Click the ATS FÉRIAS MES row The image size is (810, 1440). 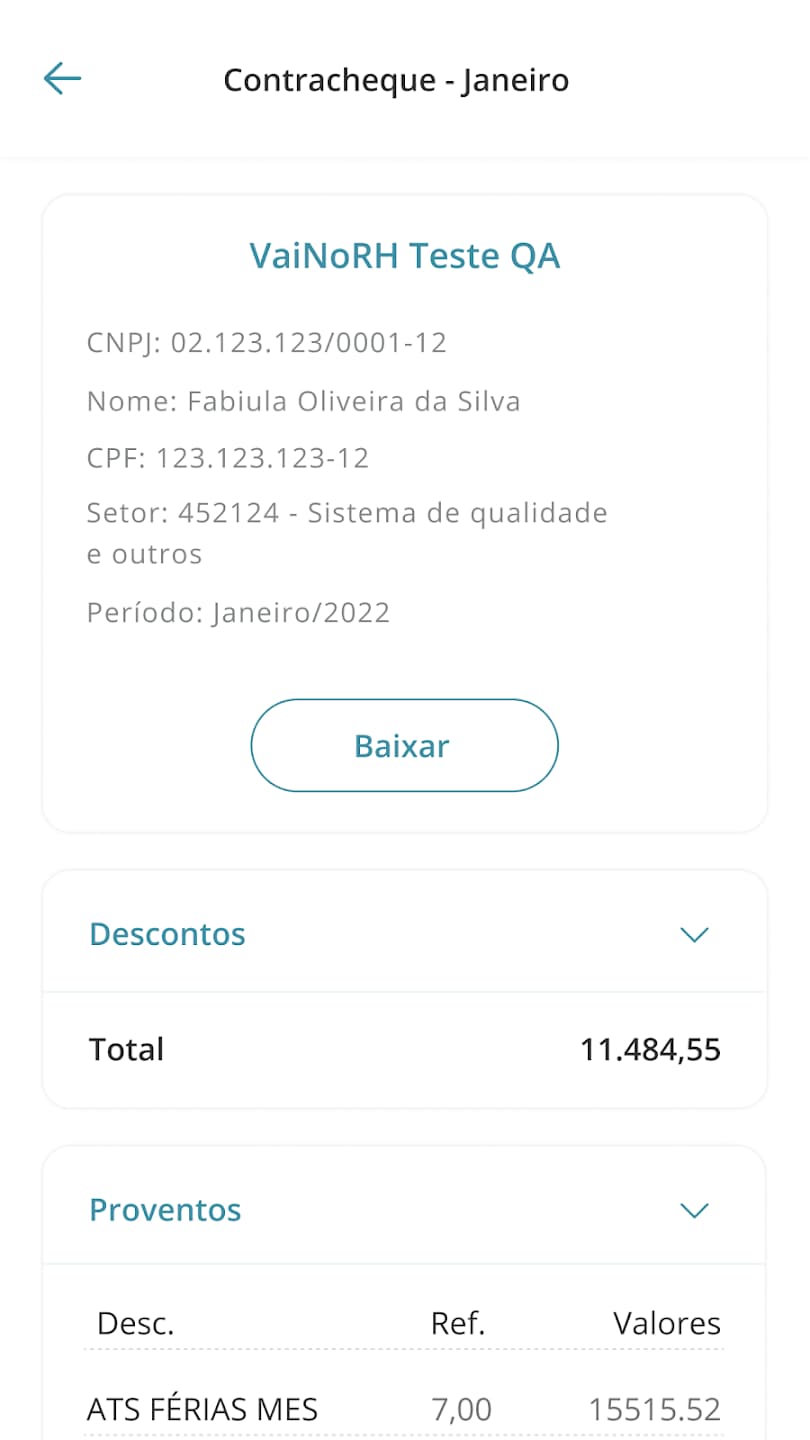click(202, 1408)
